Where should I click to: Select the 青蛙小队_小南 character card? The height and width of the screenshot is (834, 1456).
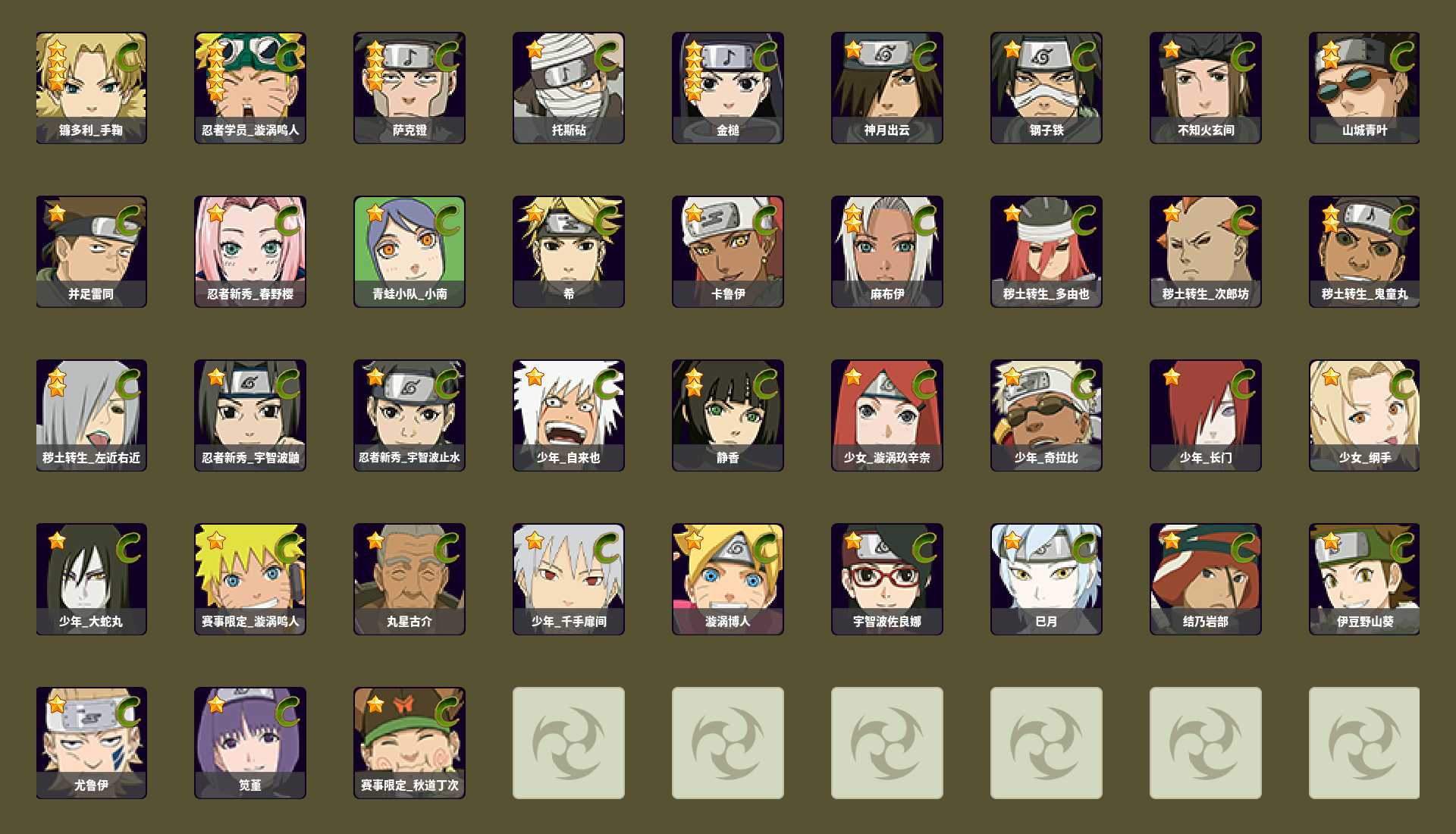[409, 251]
